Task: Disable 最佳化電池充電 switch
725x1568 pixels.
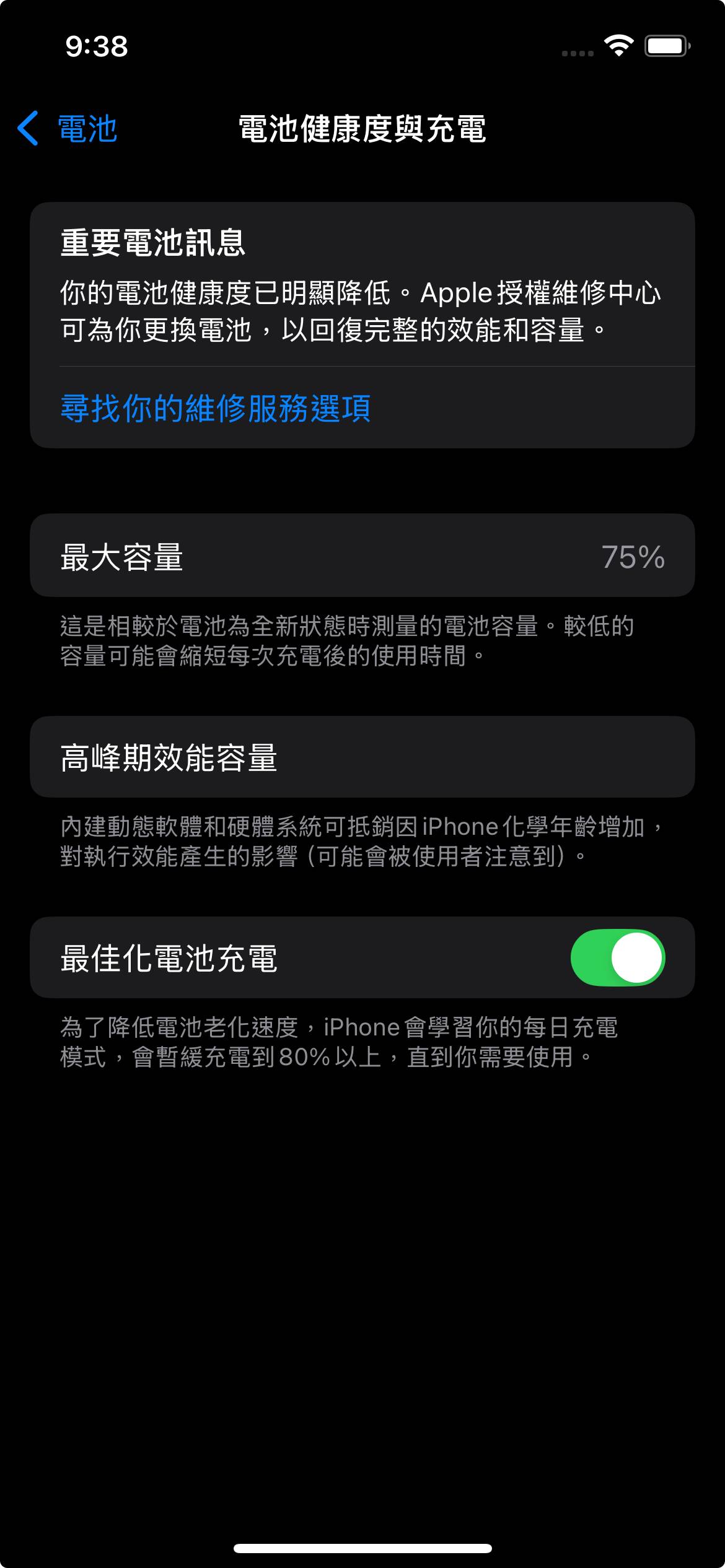Action: click(617, 957)
